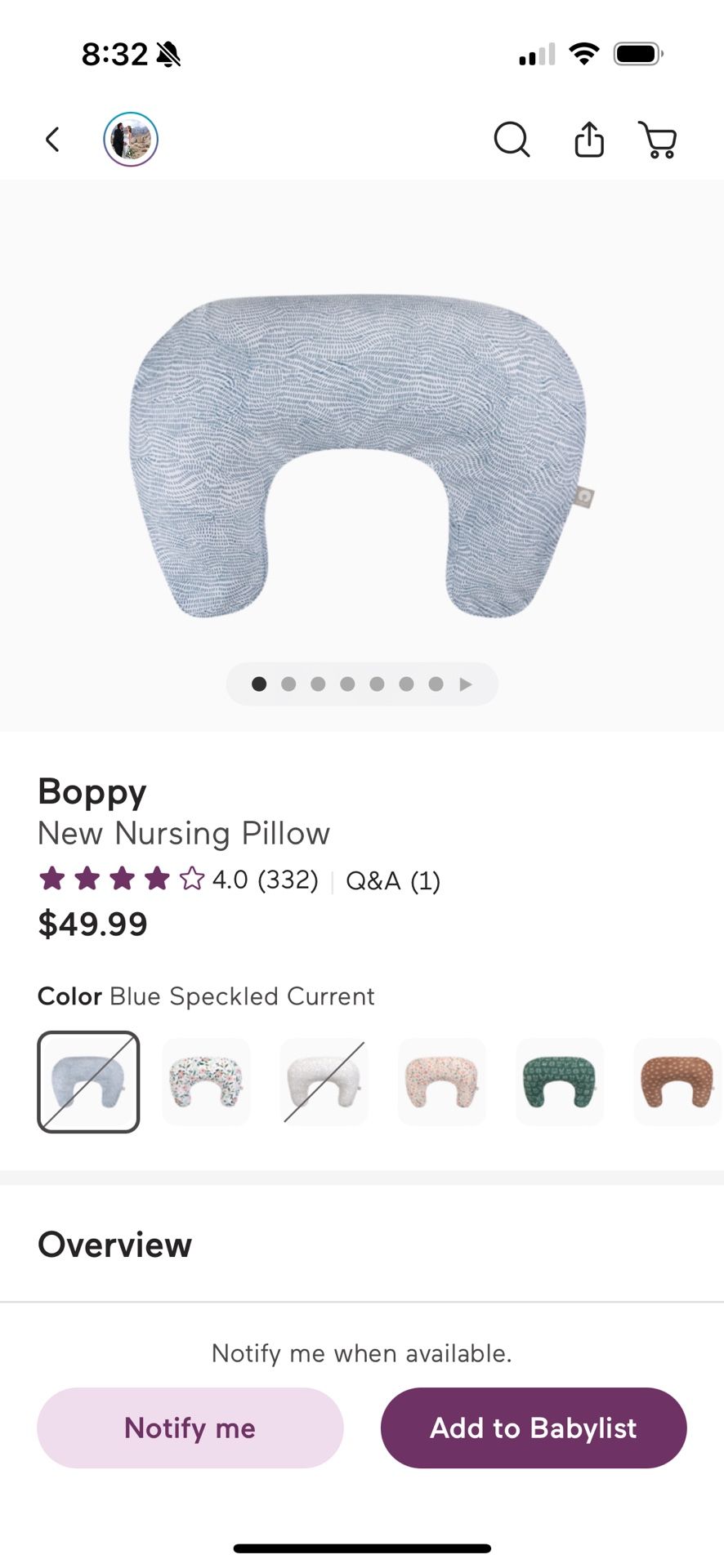Select the crossed-out gray color swatch
The width and height of the screenshot is (724, 1568).
click(324, 1081)
